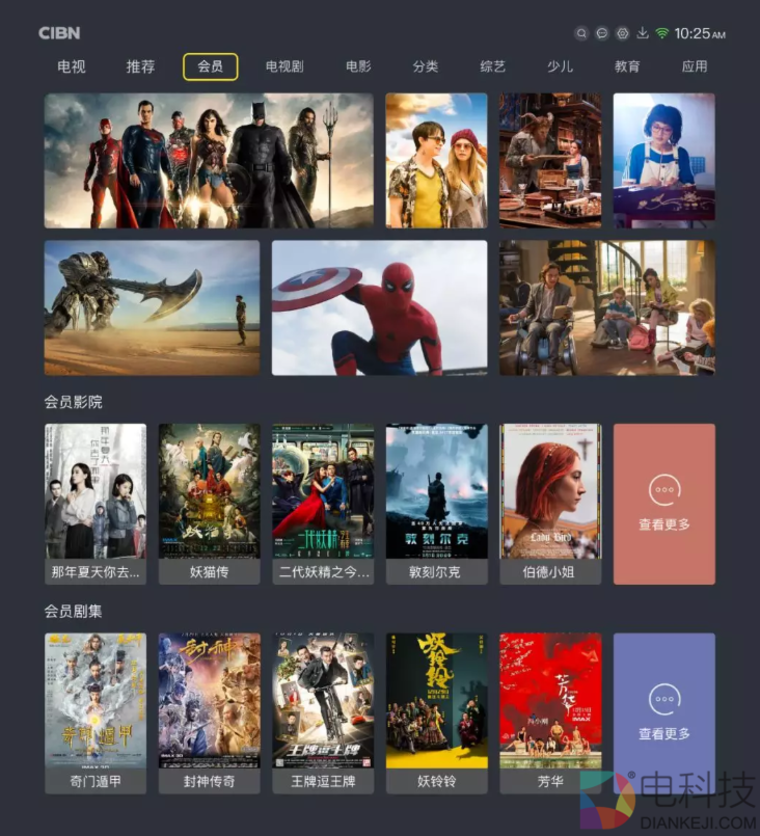
Task: Open the title 妖铃铃
Action: tap(436, 712)
